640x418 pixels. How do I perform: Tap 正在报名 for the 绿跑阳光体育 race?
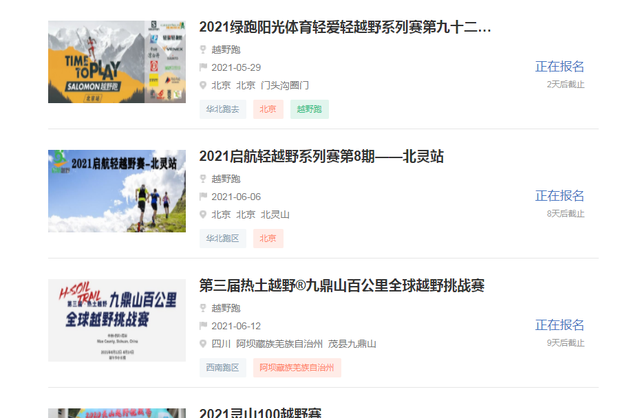click(560, 67)
